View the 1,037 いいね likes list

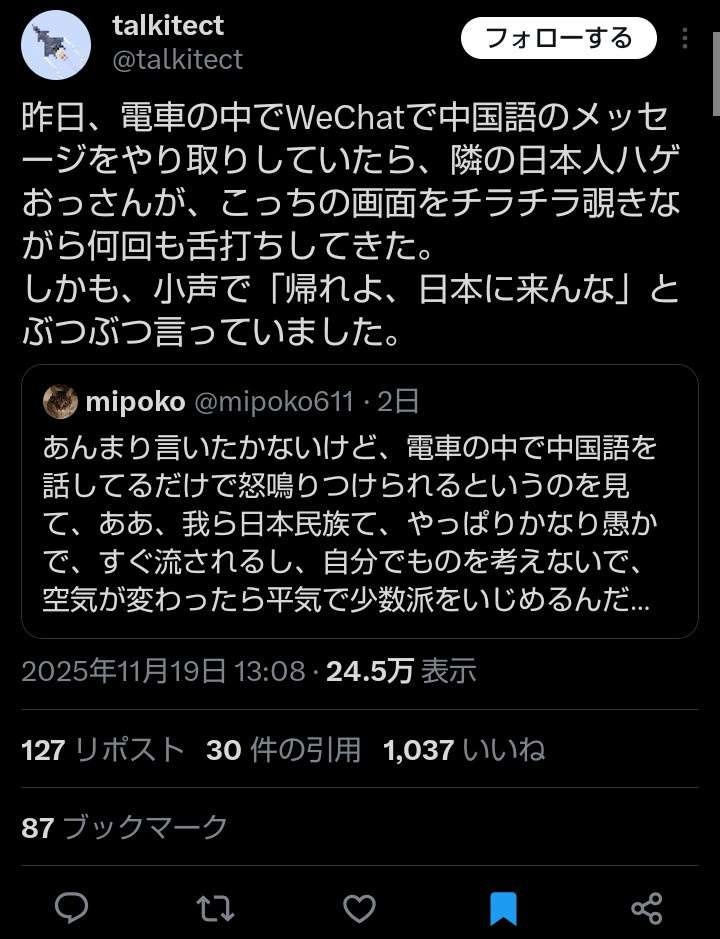(x=464, y=749)
